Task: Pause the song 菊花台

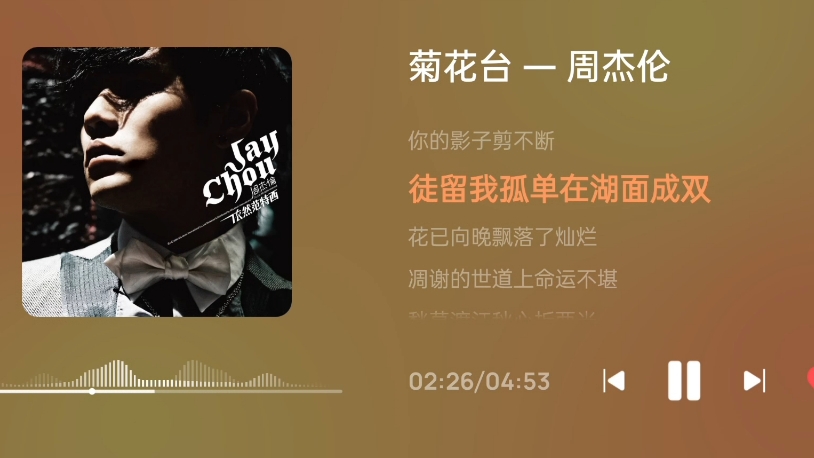Action: 684,381
